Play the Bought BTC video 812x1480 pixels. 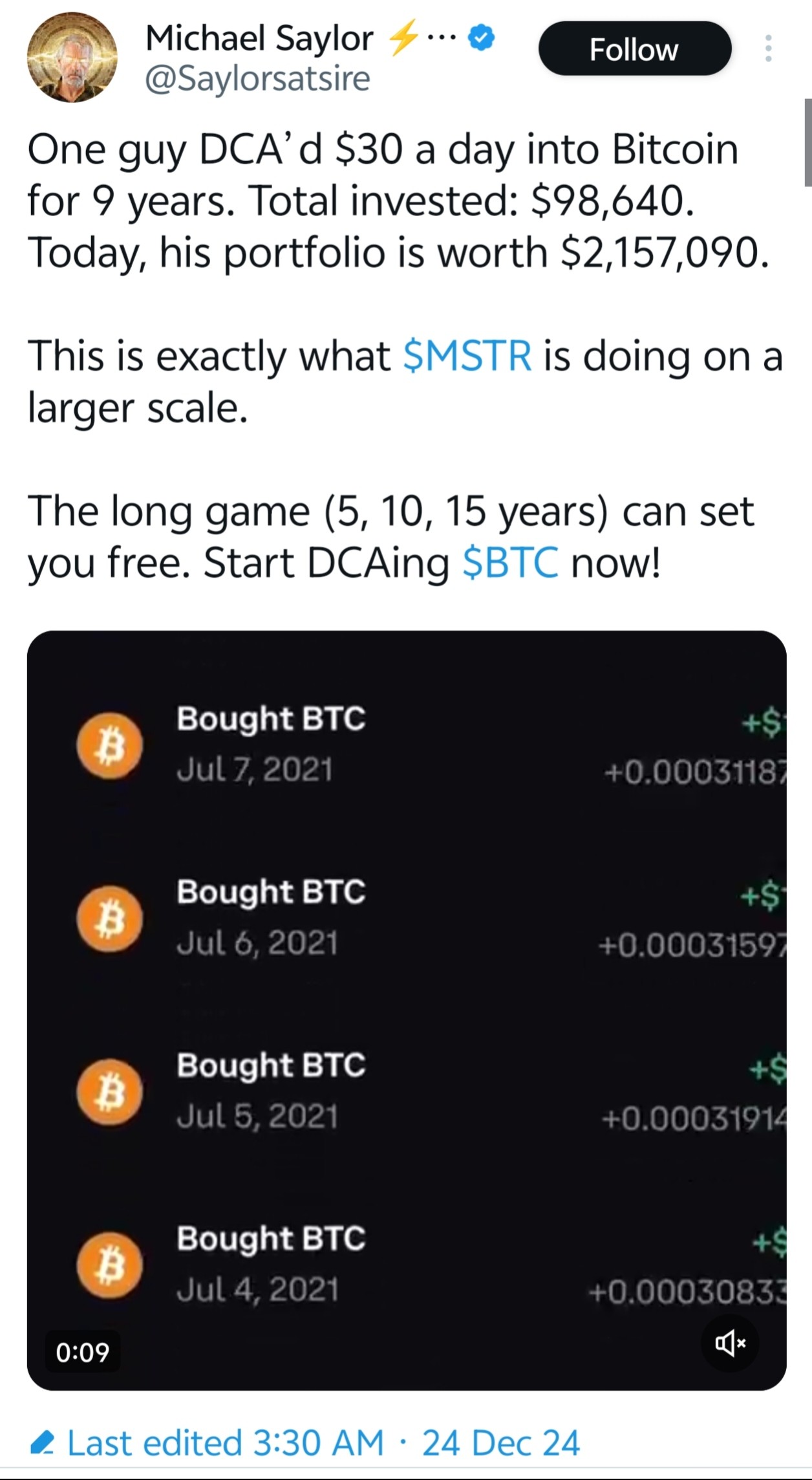click(x=407, y=1010)
